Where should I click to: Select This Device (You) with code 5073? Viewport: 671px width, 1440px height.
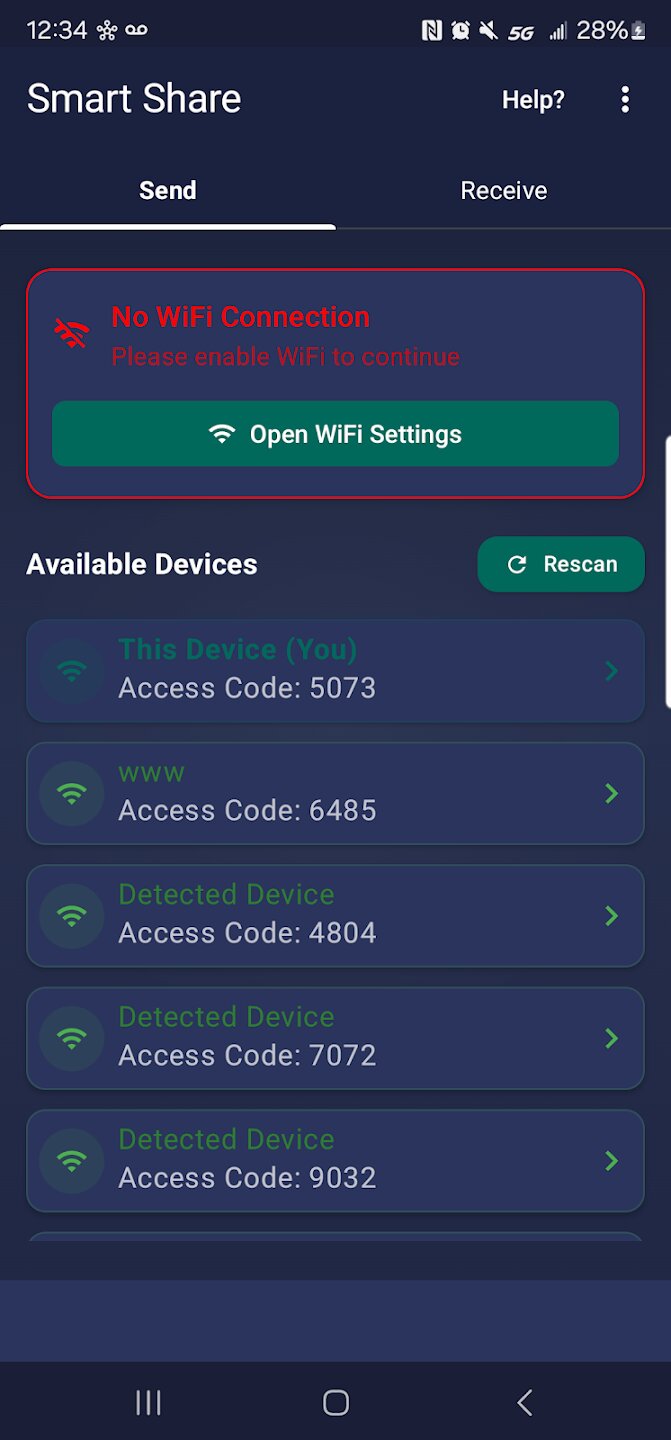tap(335, 671)
